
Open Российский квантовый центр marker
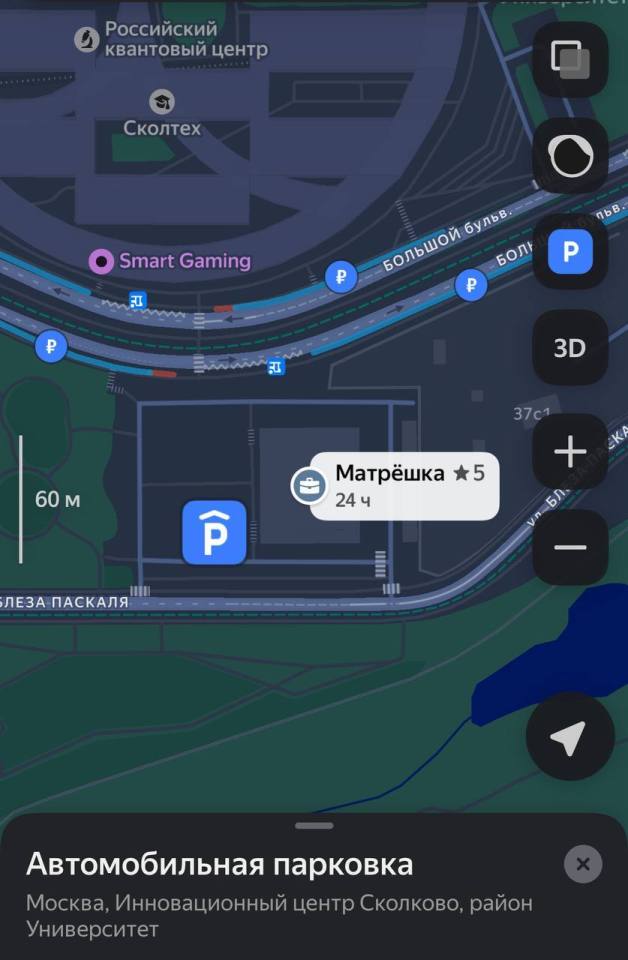point(87,40)
